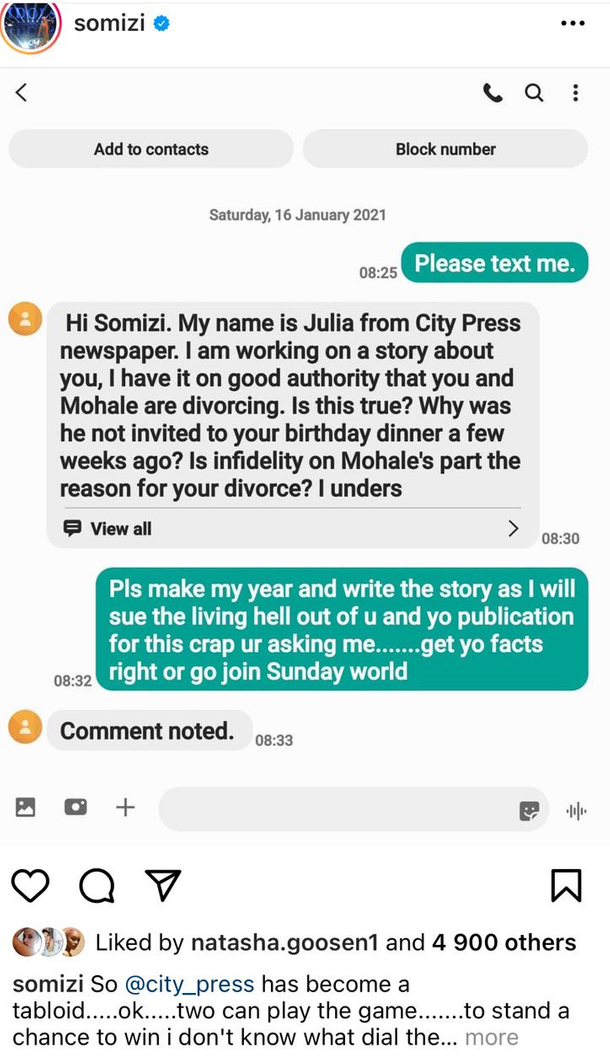Bookmark this post
The height and width of the screenshot is (1058, 610).
pos(566,884)
